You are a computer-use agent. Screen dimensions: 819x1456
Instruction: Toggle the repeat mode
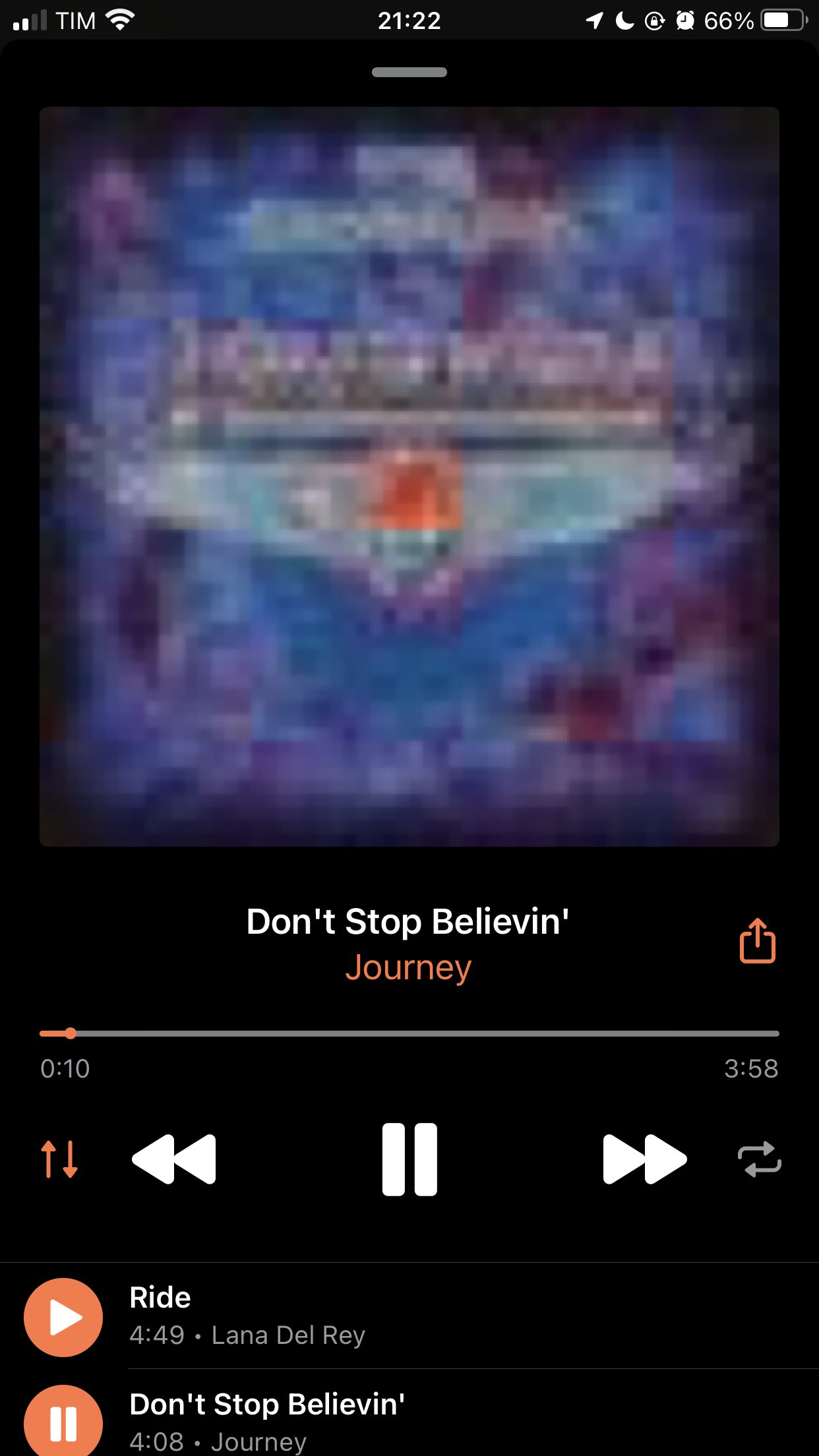(x=759, y=1159)
